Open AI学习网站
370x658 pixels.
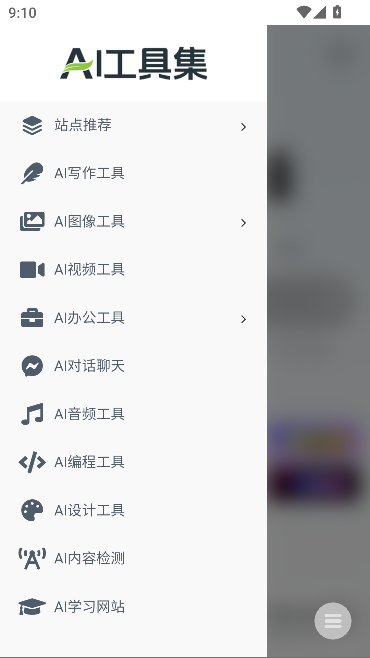[133, 607]
